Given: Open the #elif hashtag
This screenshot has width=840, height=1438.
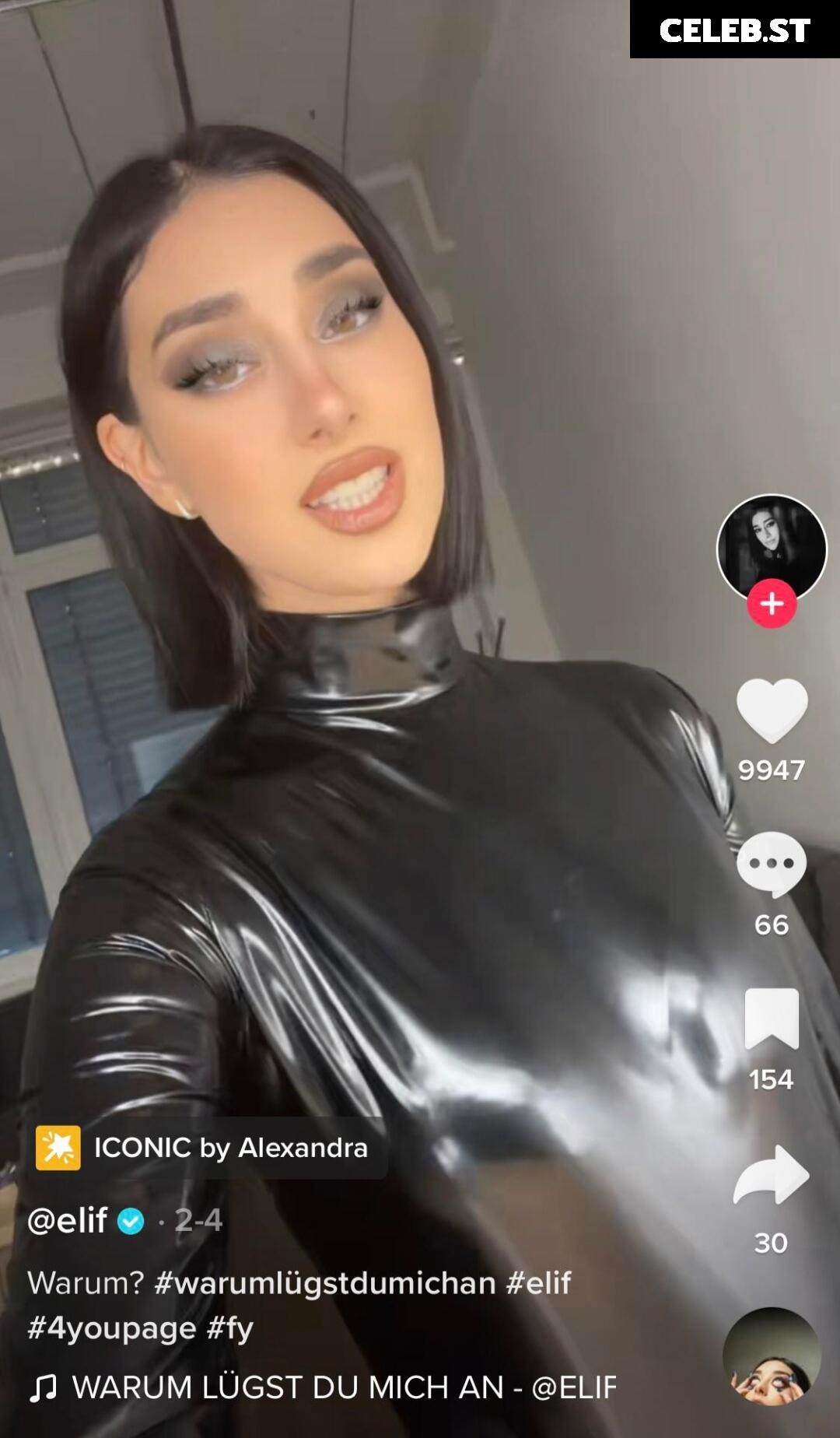Looking at the screenshot, I should (538, 1283).
